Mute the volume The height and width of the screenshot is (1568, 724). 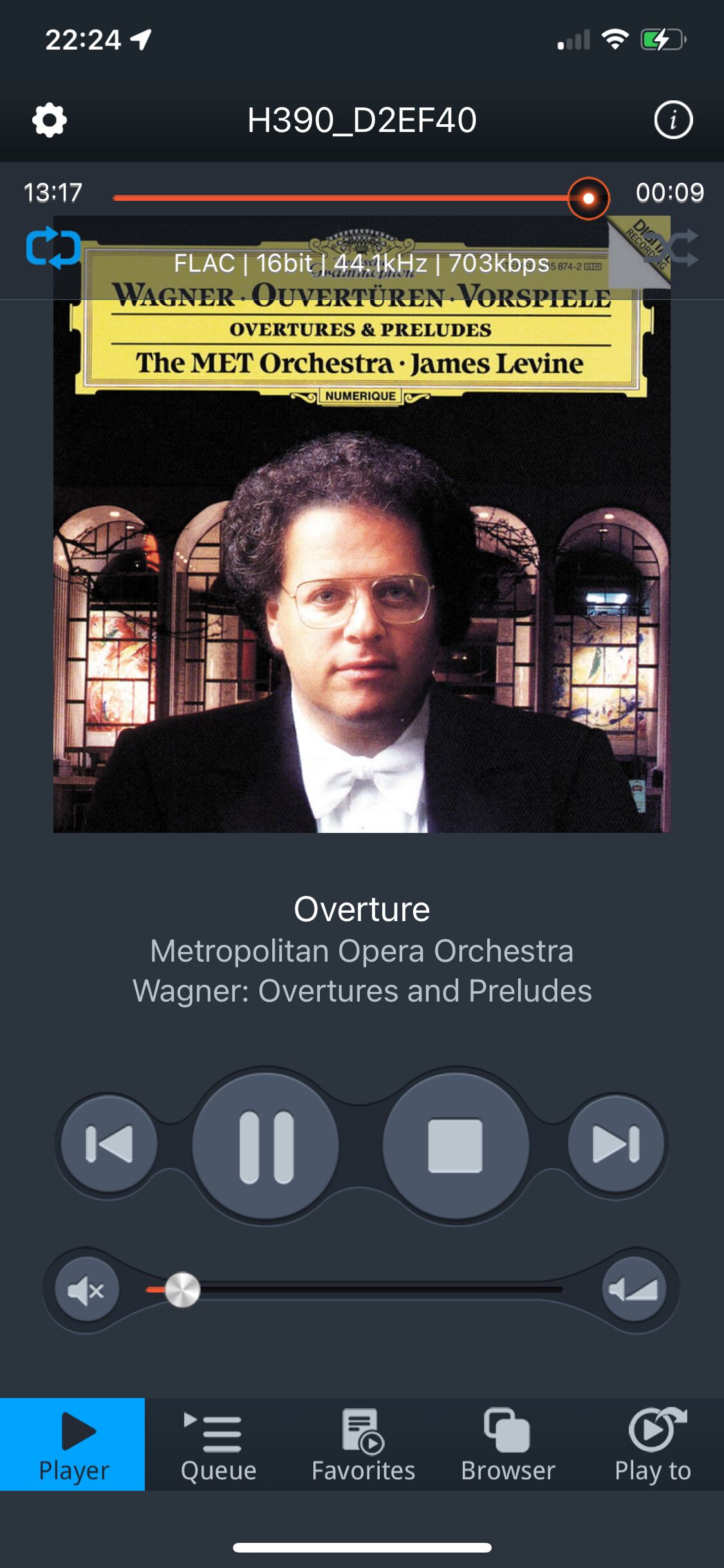click(x=86, y=1290)
